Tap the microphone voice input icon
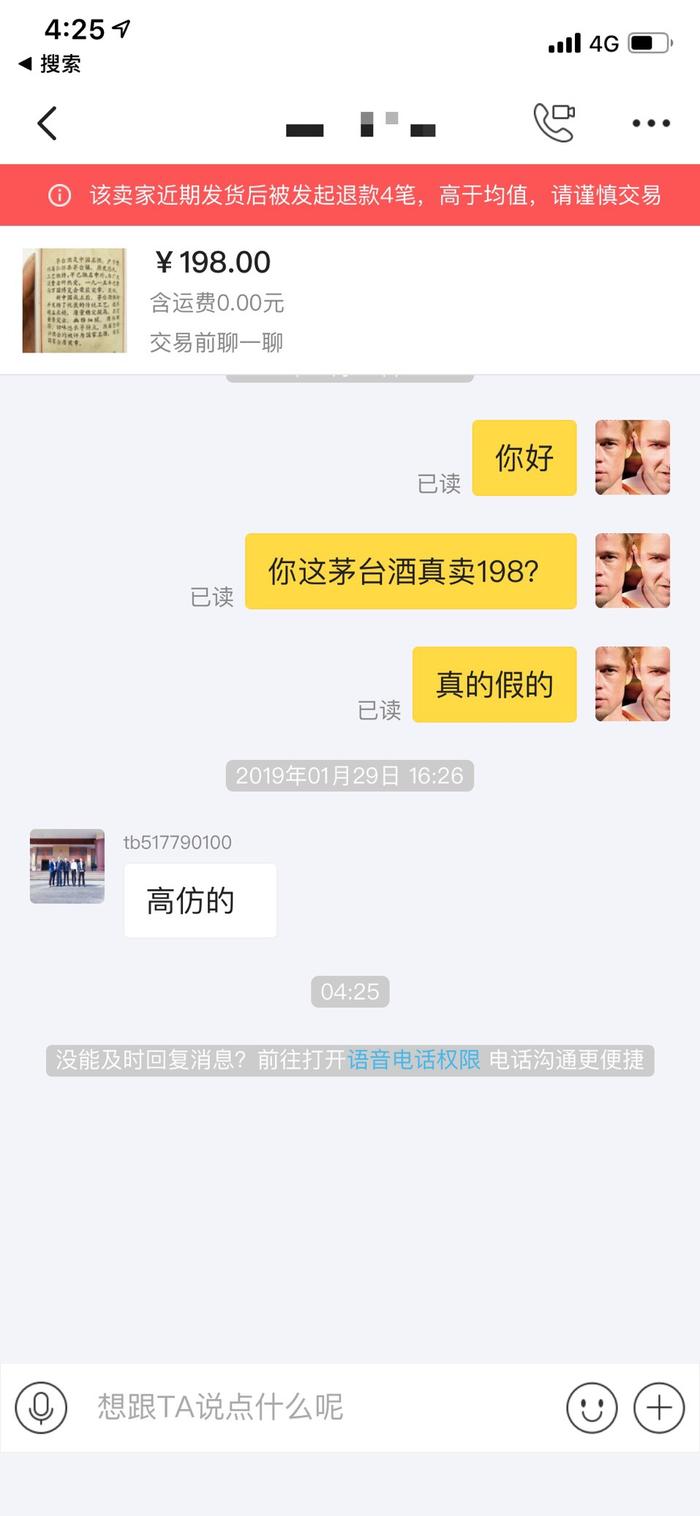The height and width of the screenshot is (1516, 700). click(41, 1407)
